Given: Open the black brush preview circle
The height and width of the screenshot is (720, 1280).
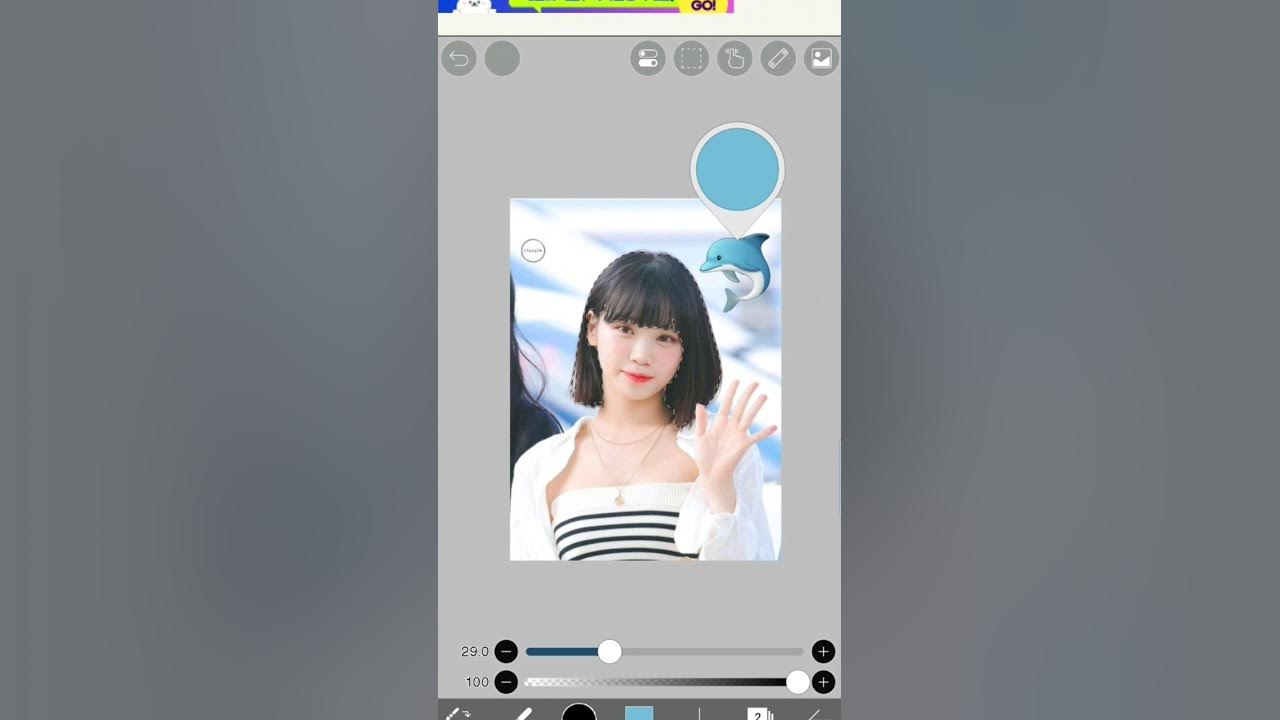Looking at the screenshot, I should click(x=579, y=712).
